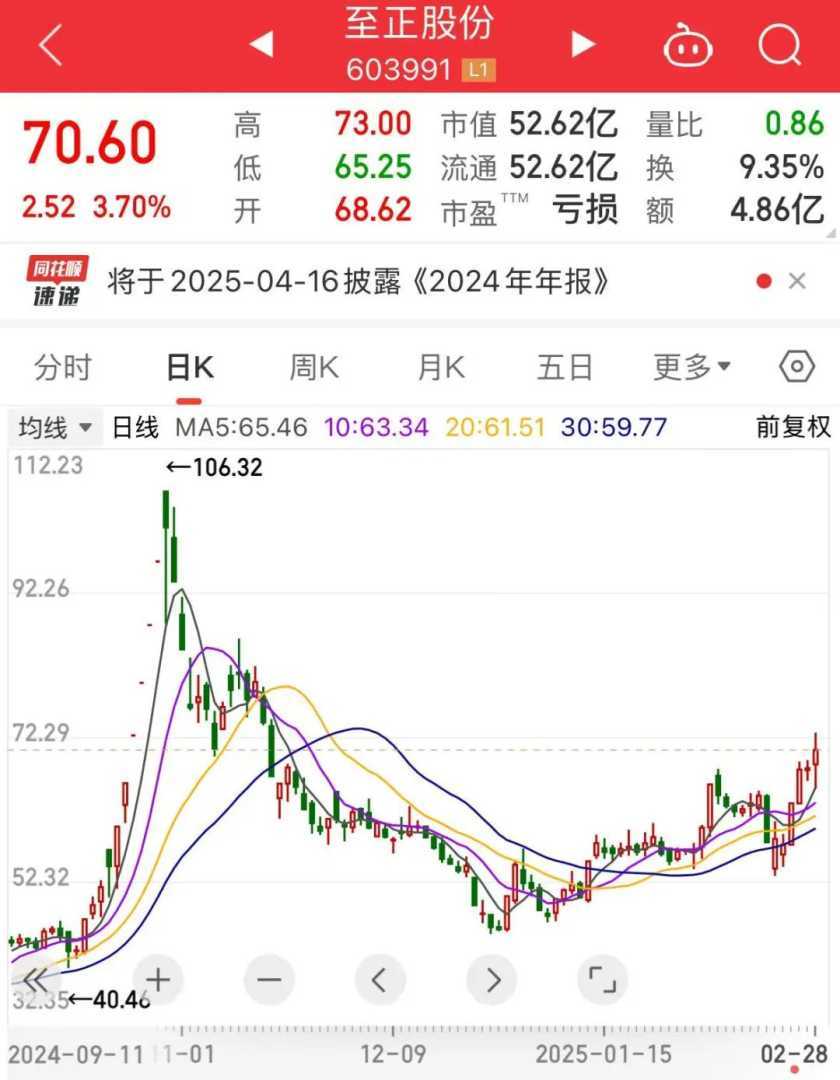The image size is (840, 1080).
Task: Switch to the 分时 chart tab
Action: coord(62,368)
